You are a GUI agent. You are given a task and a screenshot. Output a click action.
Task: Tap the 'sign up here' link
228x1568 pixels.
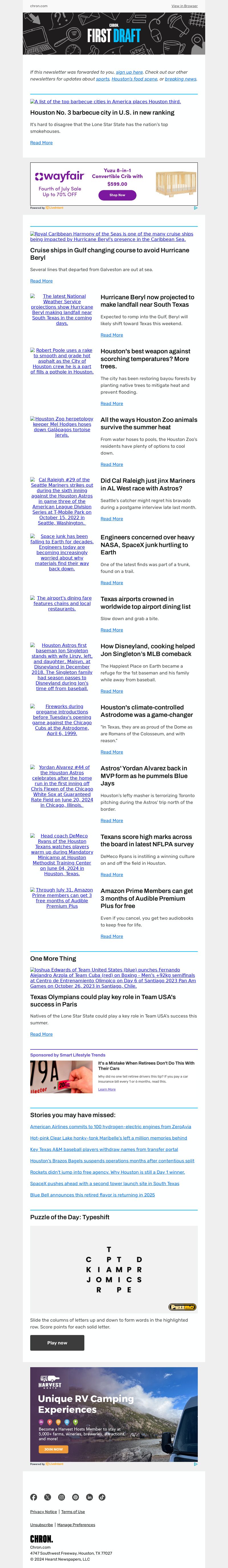(x=129, y=72)
